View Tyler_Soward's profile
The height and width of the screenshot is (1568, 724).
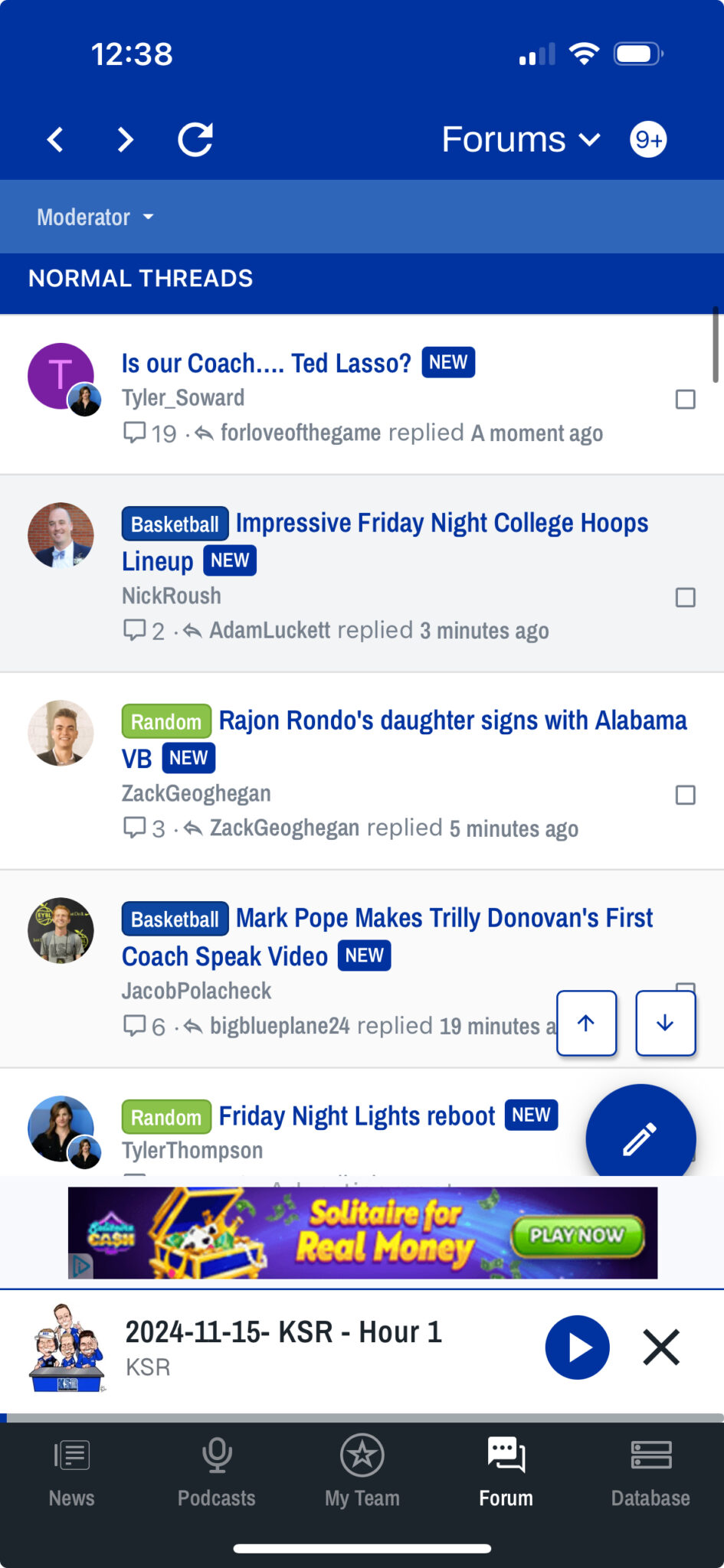tap(183, 397)
